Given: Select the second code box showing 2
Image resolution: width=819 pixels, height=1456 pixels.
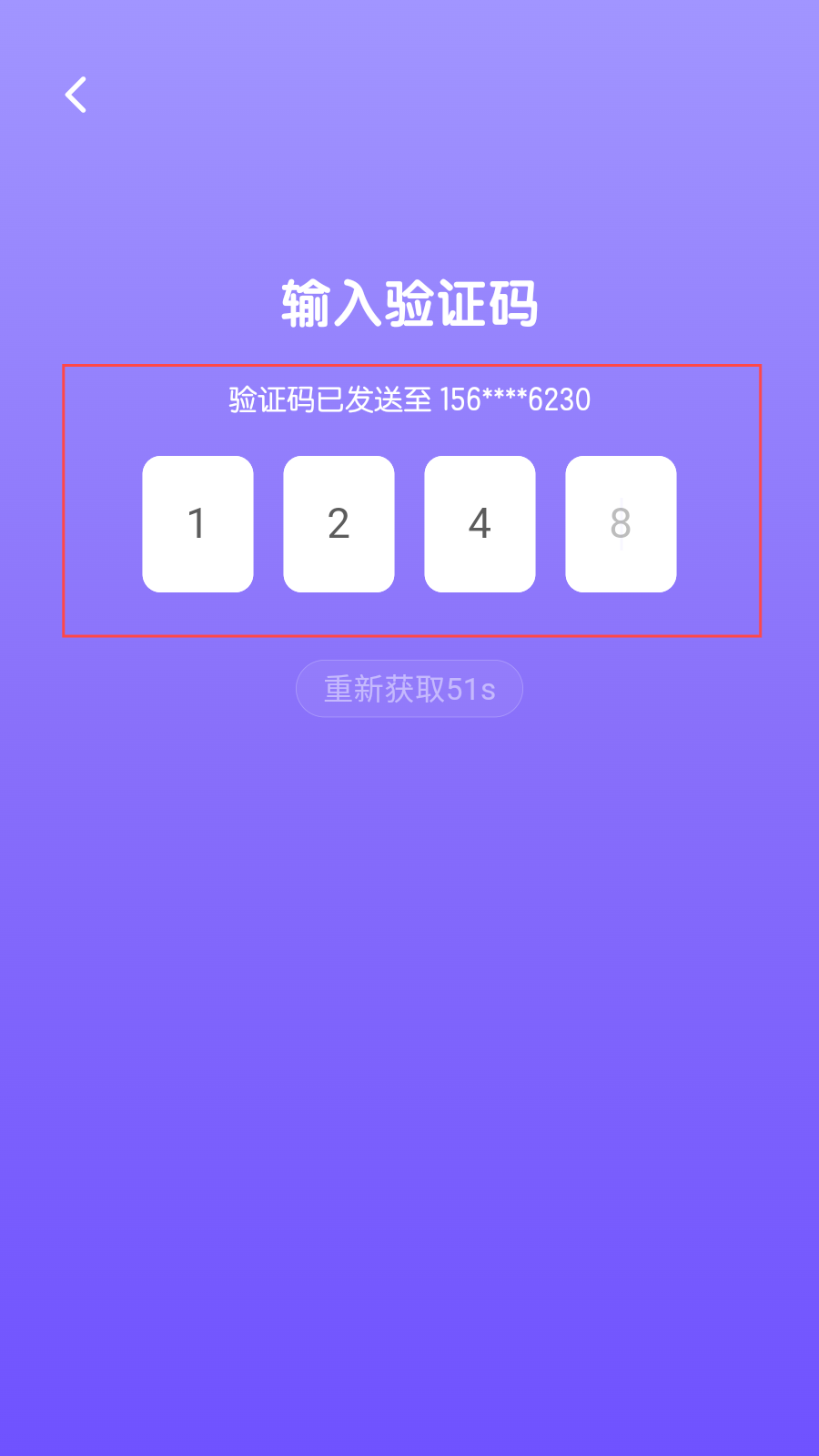Looking at the screenshot, I should (x=339, y=524).
